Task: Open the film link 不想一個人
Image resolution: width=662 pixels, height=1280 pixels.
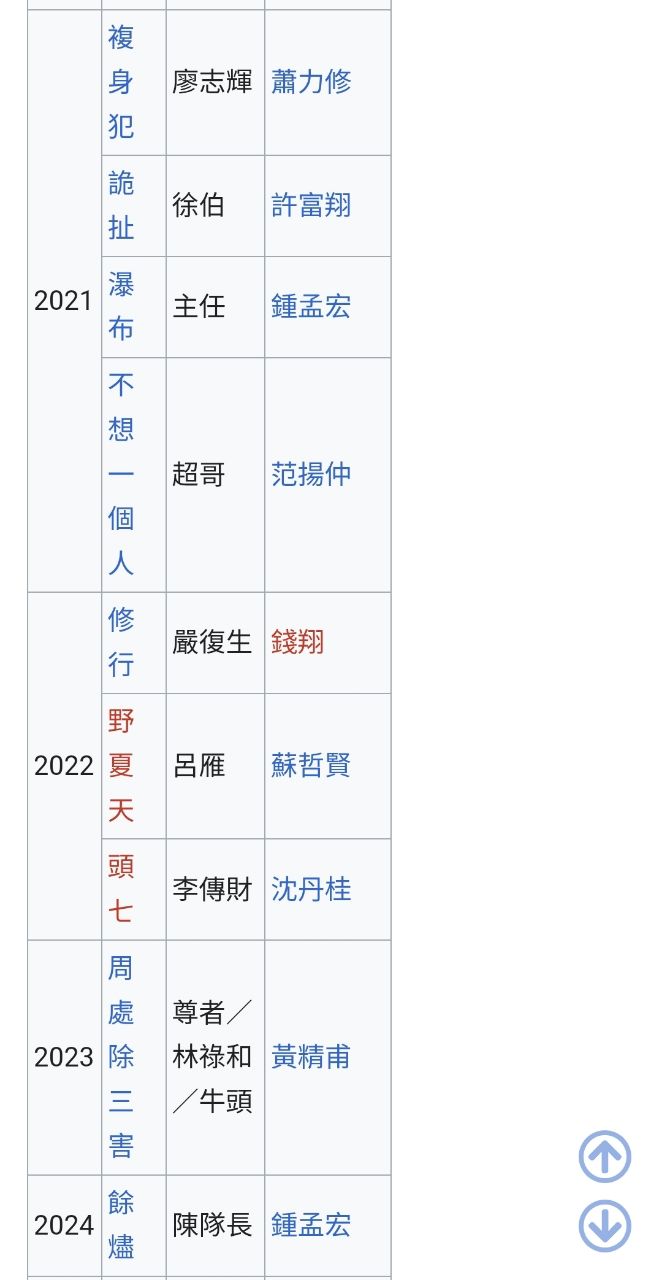Action: (x=121, y=474)
